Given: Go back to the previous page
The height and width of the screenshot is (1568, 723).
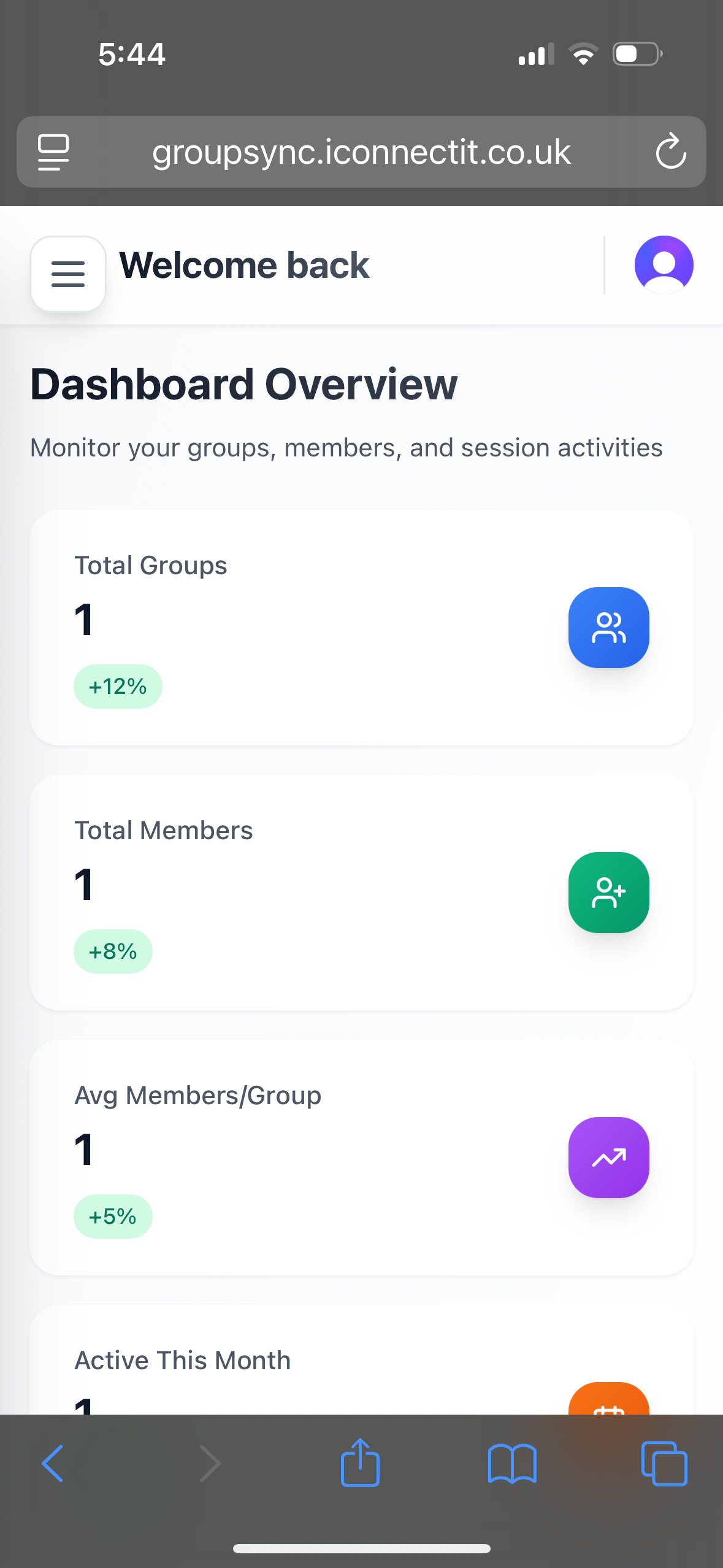Looking at the screenshot, I should 53,1464.
